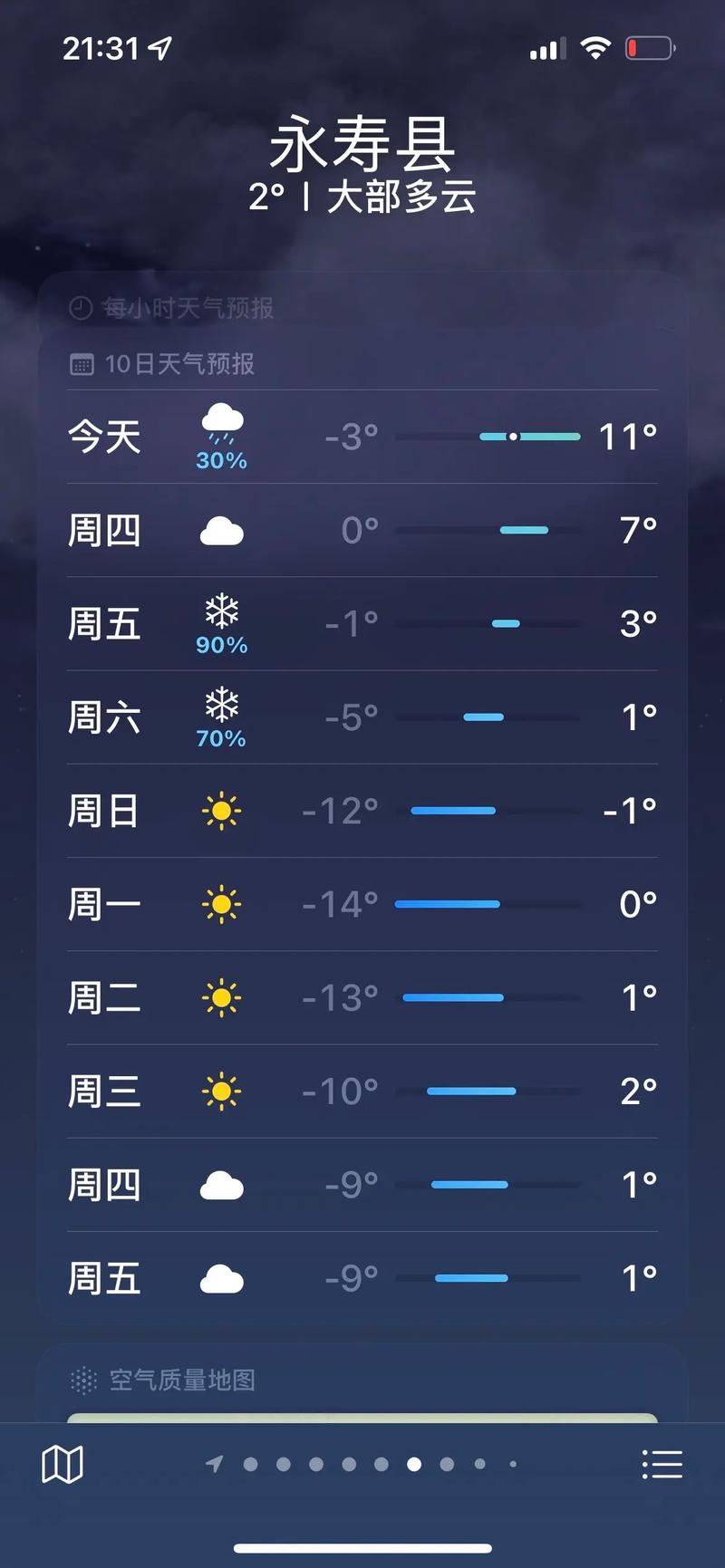The image size is (725, 1568).
Task: Tap the calendar icon beside 10日天气预报
Action: (x=83, y=363)
